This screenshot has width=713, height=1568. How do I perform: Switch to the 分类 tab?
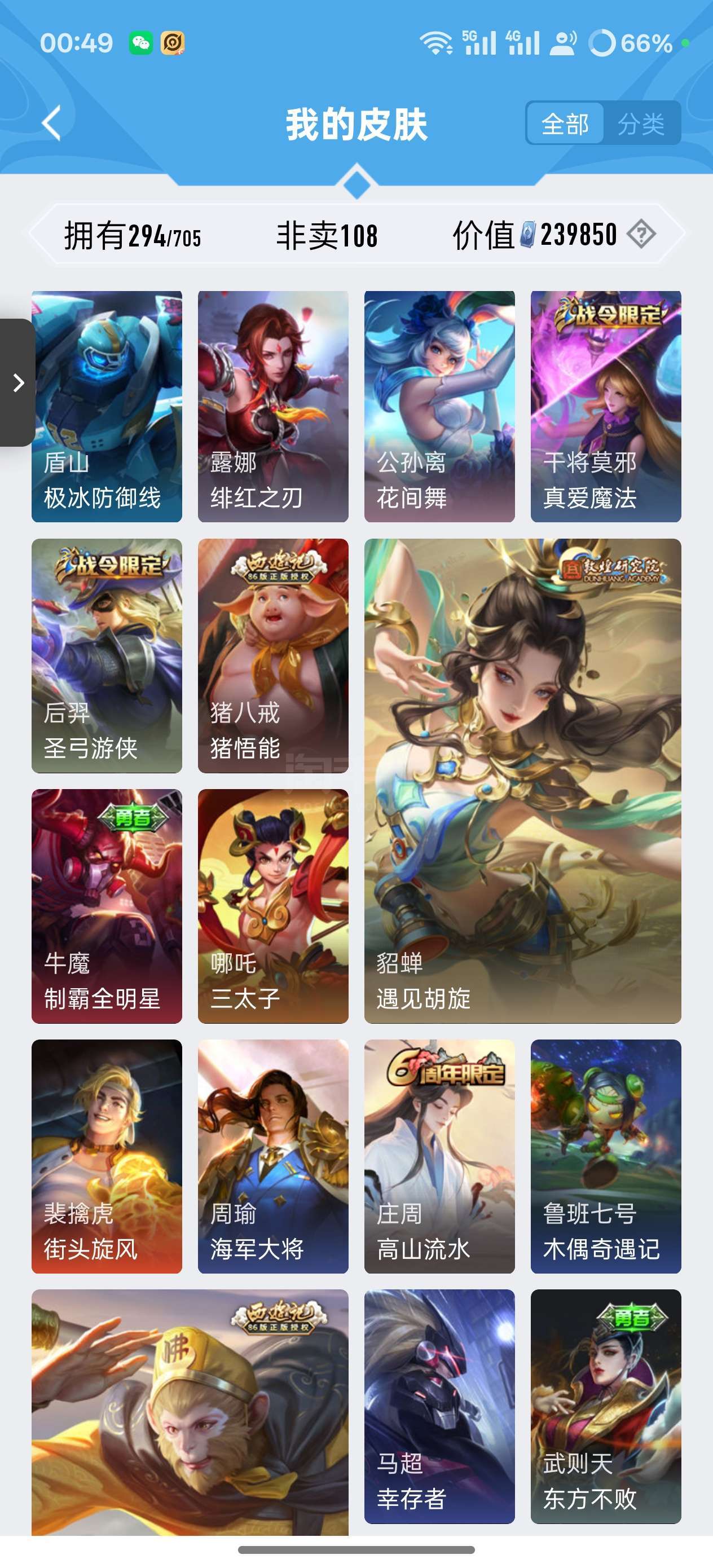coord(641,124)
